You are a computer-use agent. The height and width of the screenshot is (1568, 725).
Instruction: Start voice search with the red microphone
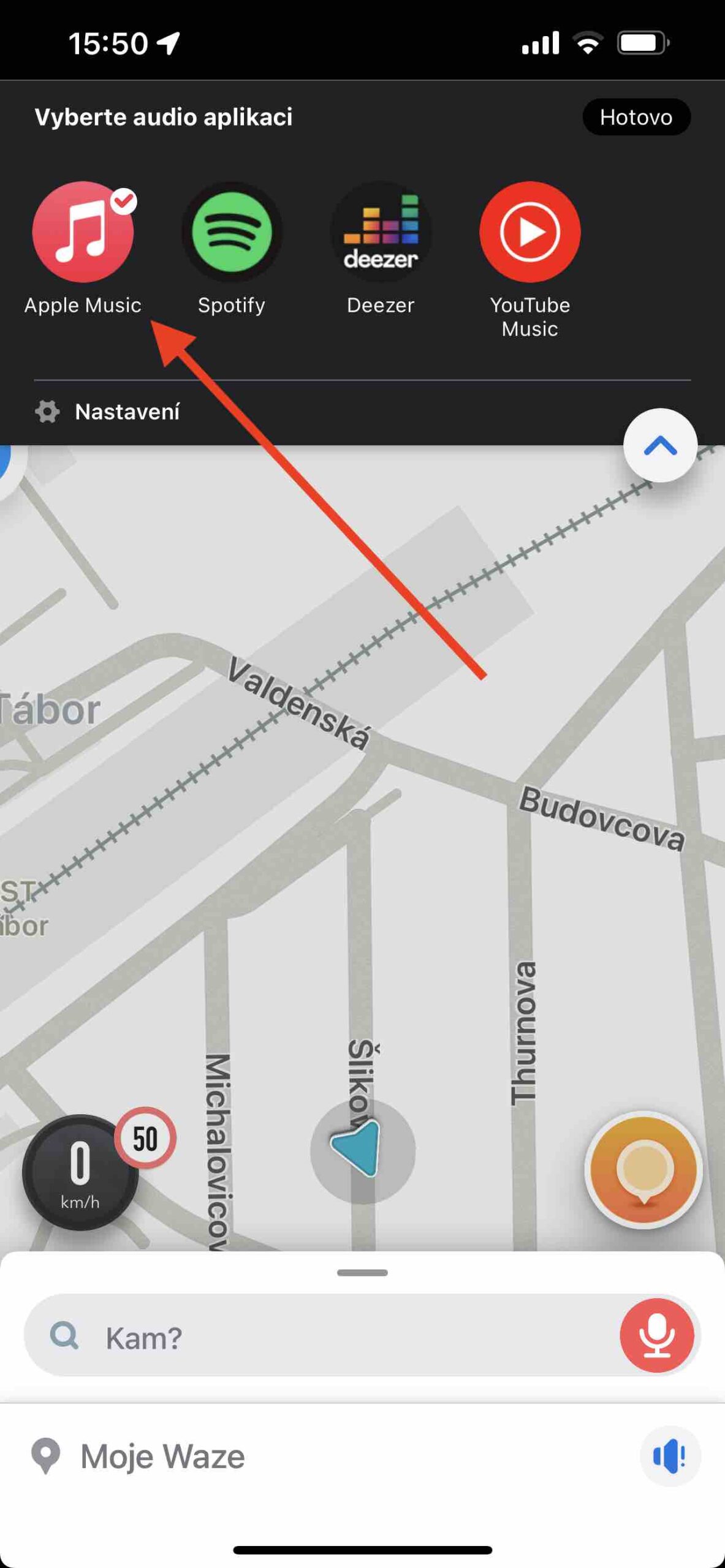pos(656,1336)
